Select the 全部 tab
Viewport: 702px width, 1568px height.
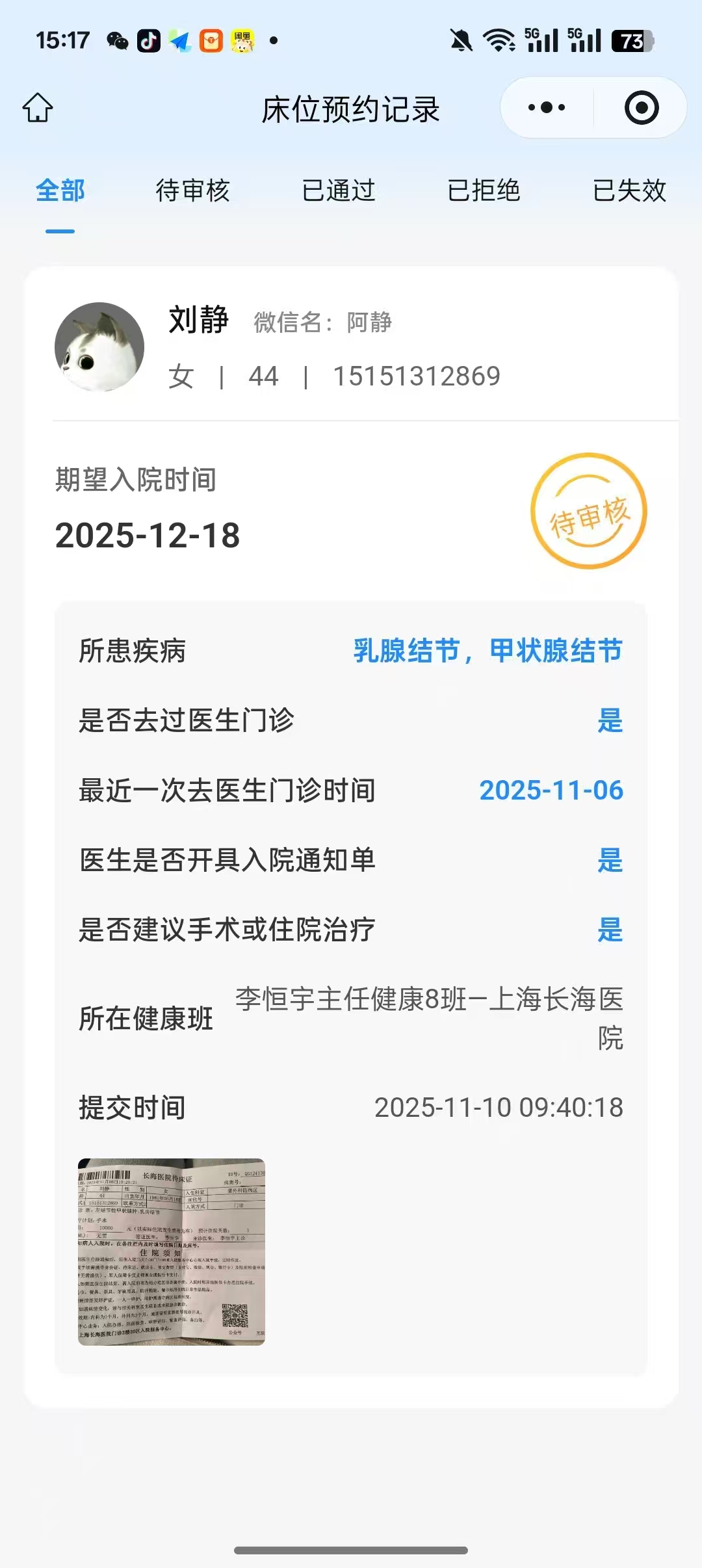60,191
